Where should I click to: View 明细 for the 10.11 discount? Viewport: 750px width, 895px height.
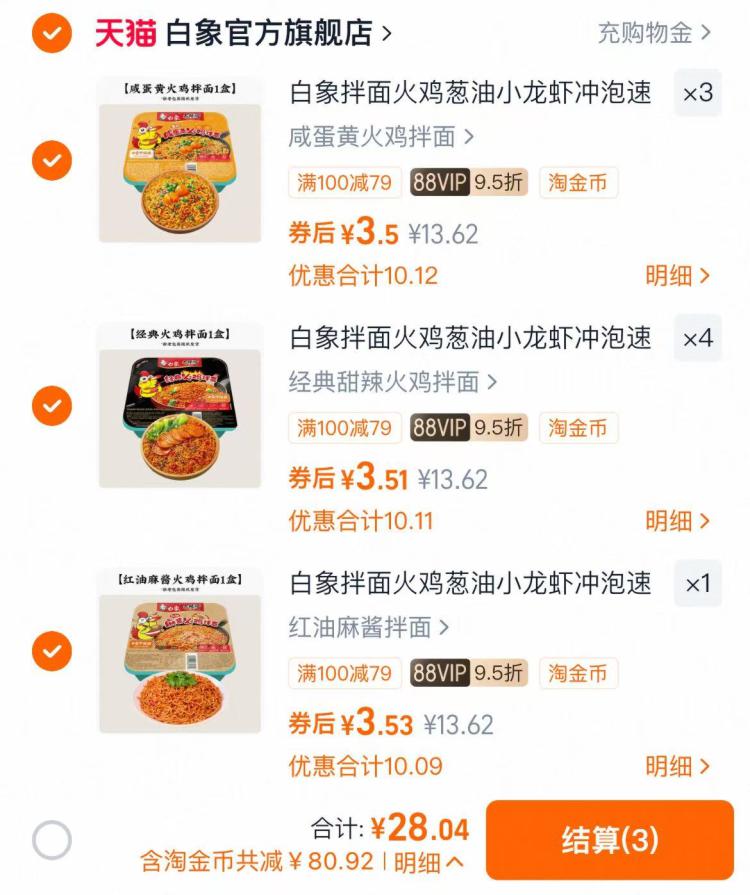[x=677, y=520]
